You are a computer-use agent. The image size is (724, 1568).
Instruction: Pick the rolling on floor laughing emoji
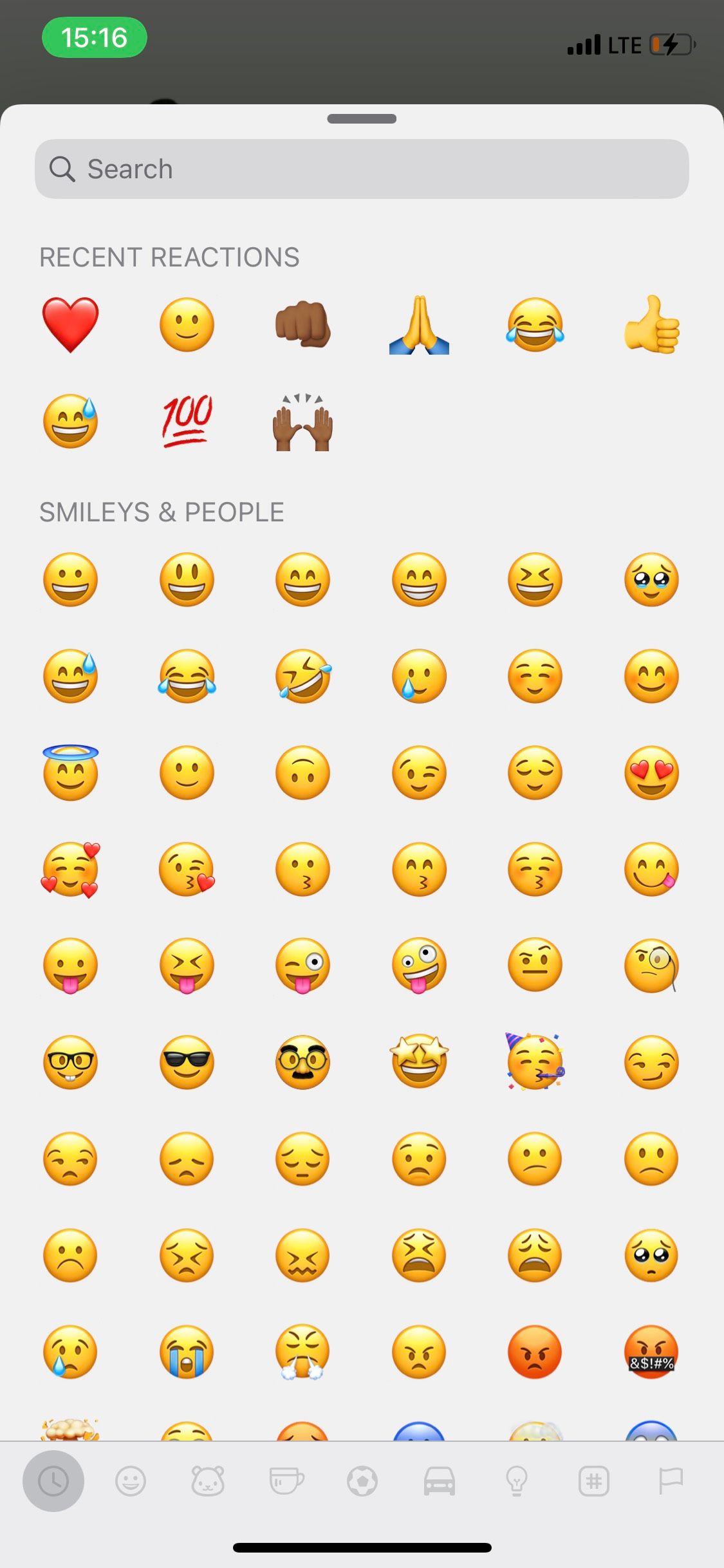point(302,676)
